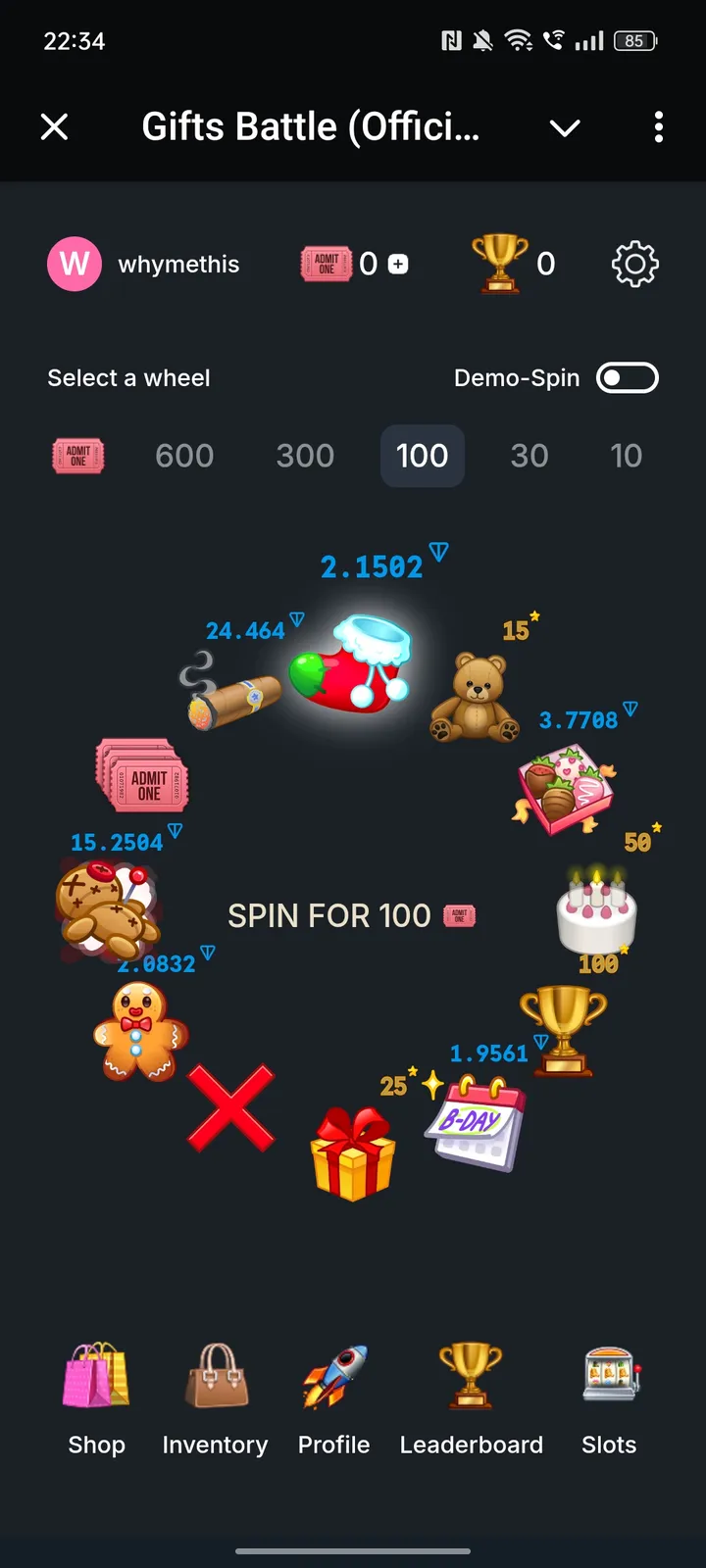Enable Demo-Spin mode
Viewport: 706px width, 1568px height.
[x=627, y=377]
